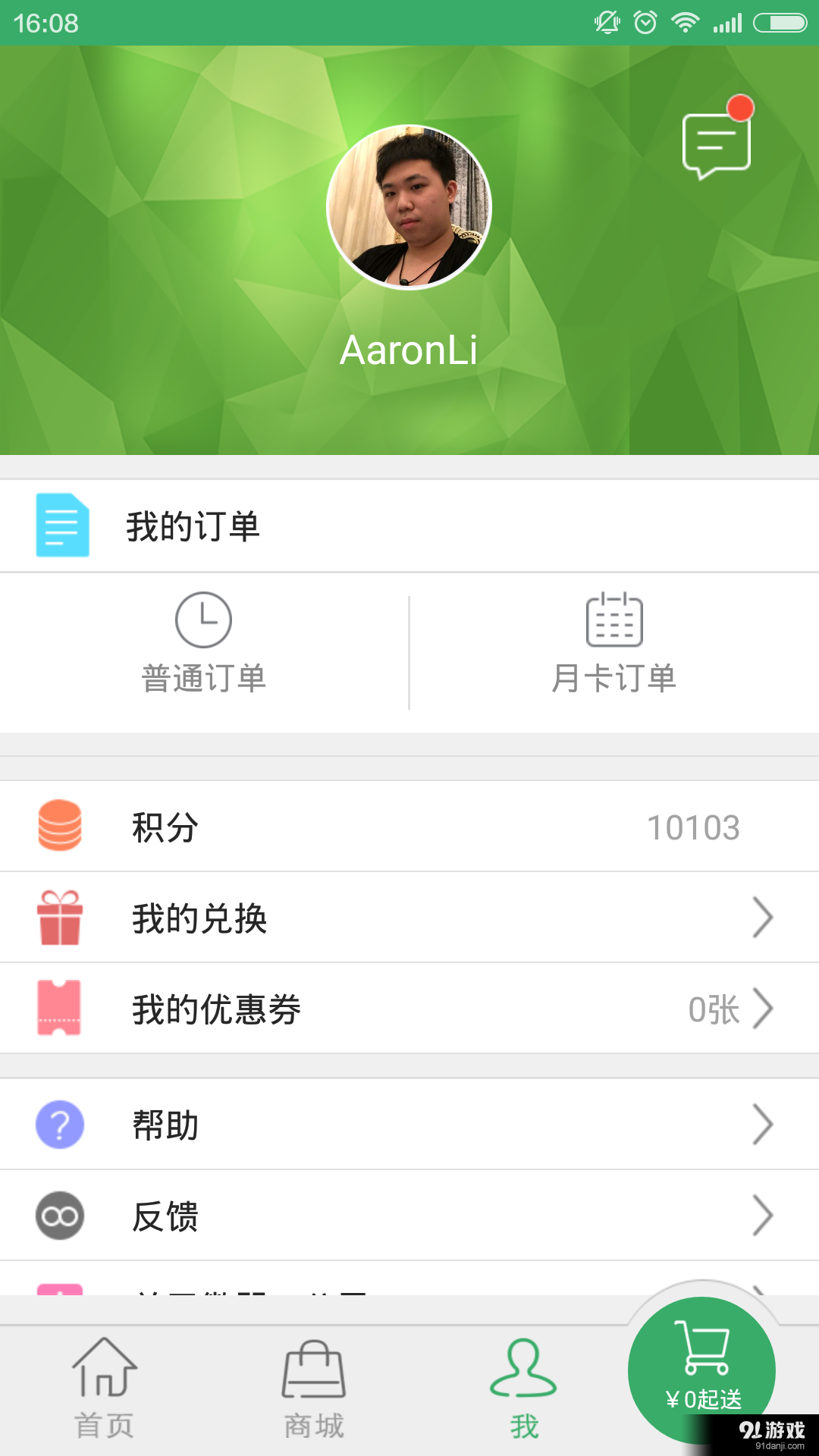Image resolution: width=819 pixels, height=1456 pixels.
Task: Click the orange coins icon beside 积分
Action: pyautogui.click(x=61, y=827)
